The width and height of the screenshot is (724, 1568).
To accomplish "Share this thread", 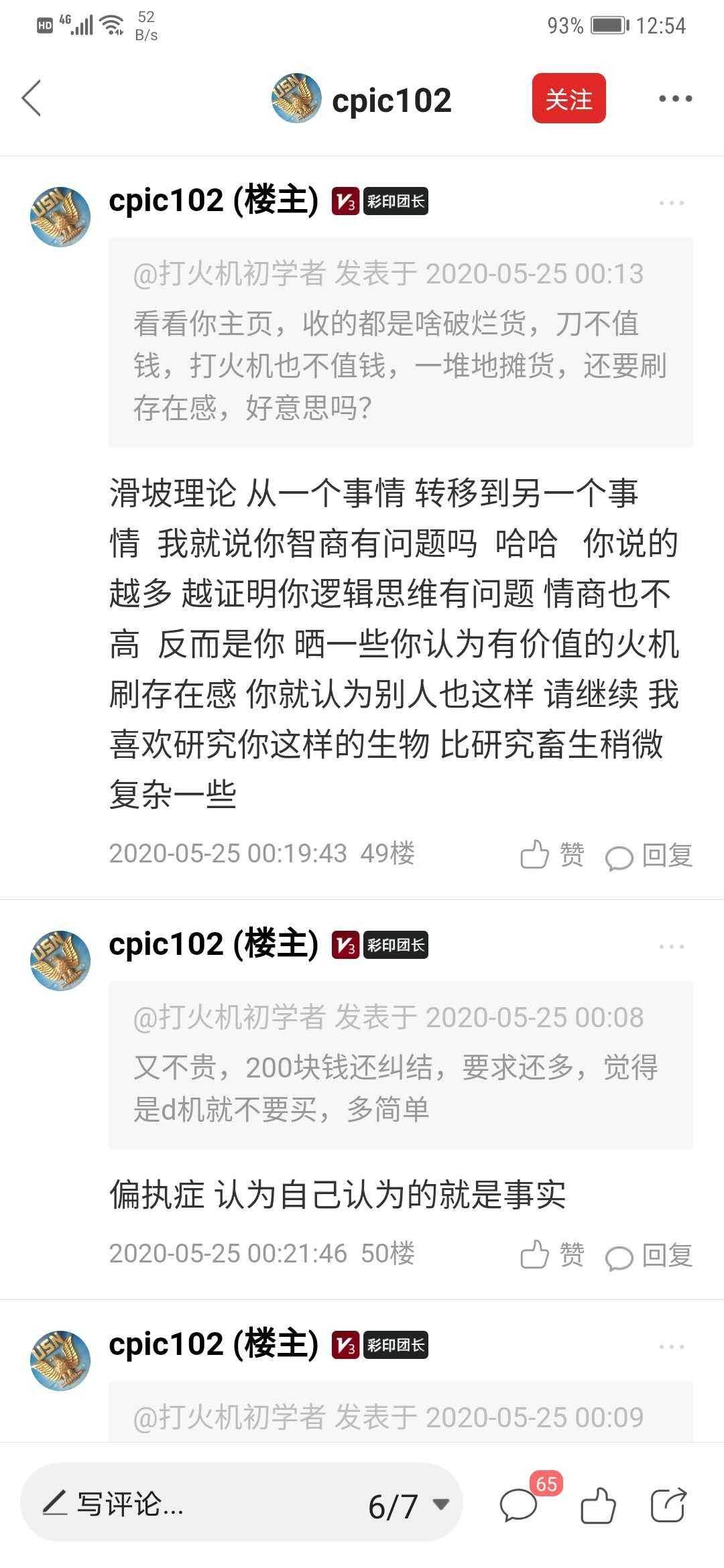I will click(x=668, y=1506).
